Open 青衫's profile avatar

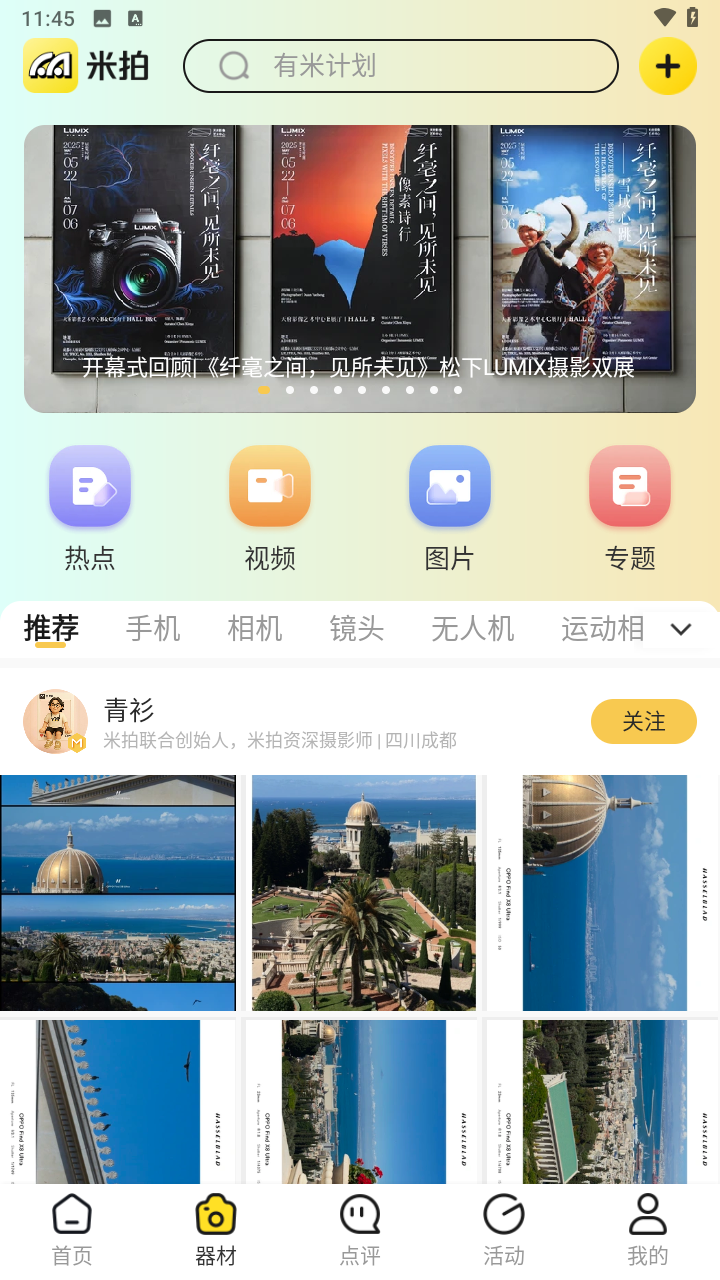55,721
